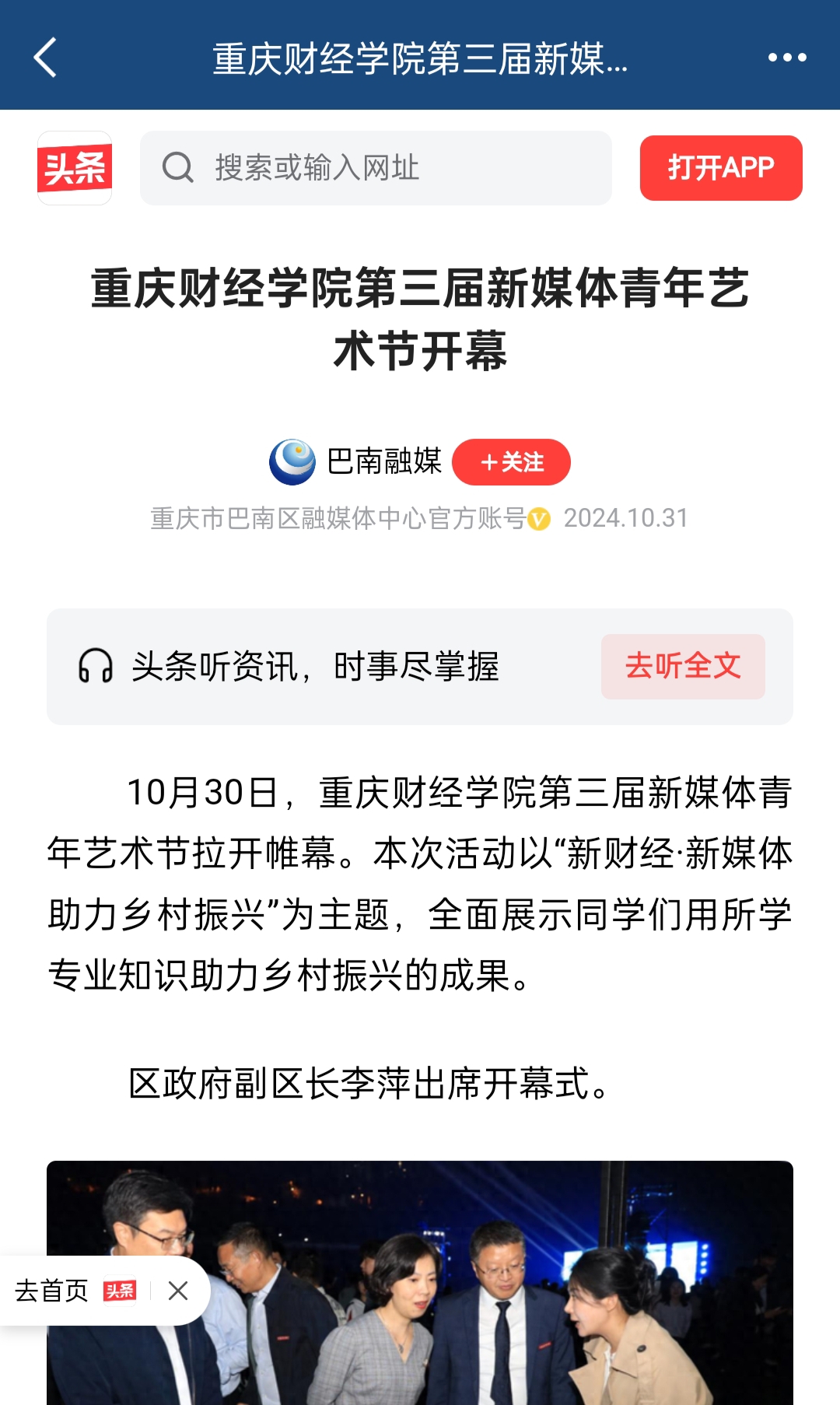Follow 巴南融媒 with the +关注 button

pos(511,462)
